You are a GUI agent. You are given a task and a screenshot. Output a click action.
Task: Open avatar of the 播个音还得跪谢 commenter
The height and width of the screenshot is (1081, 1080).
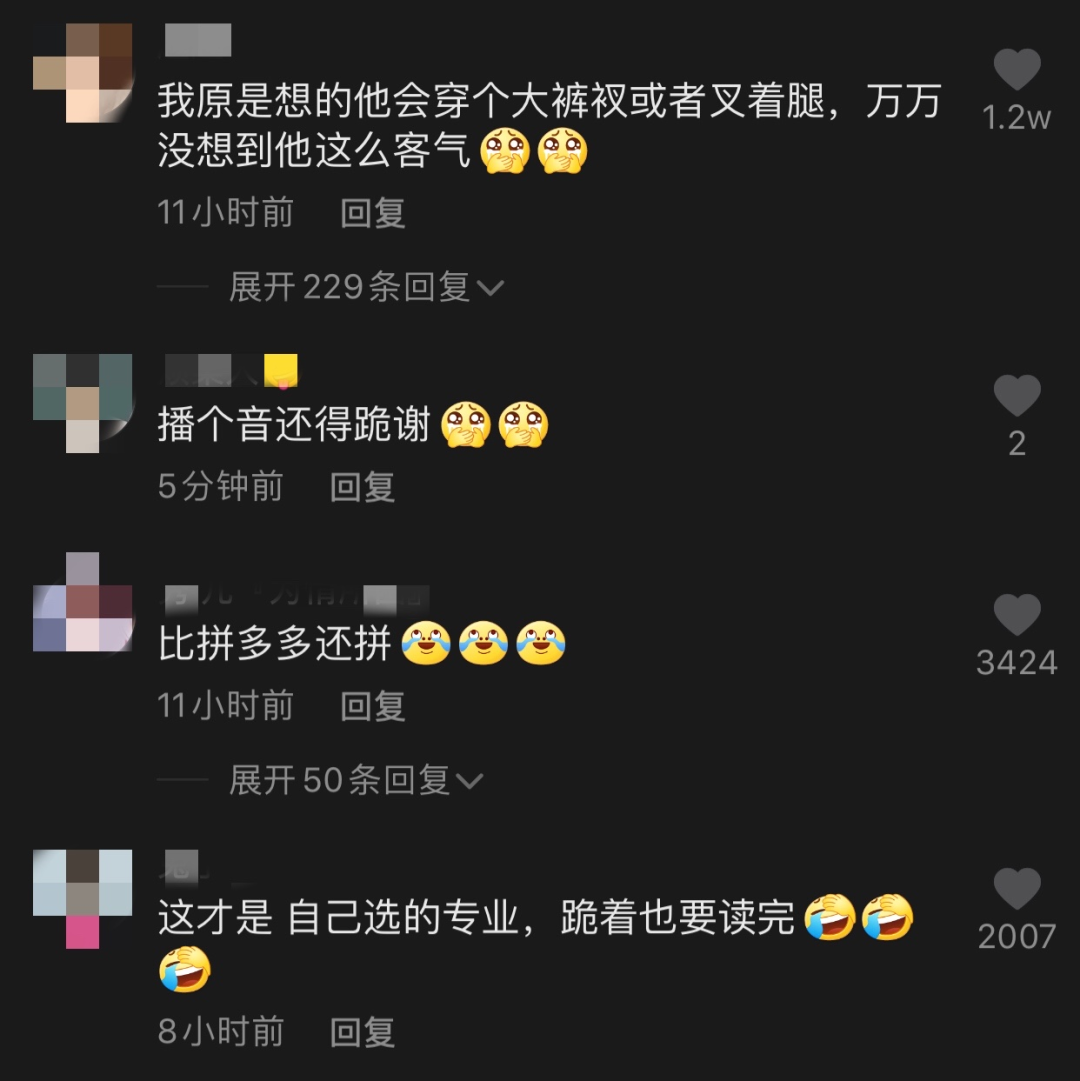[x=83, y=402]
